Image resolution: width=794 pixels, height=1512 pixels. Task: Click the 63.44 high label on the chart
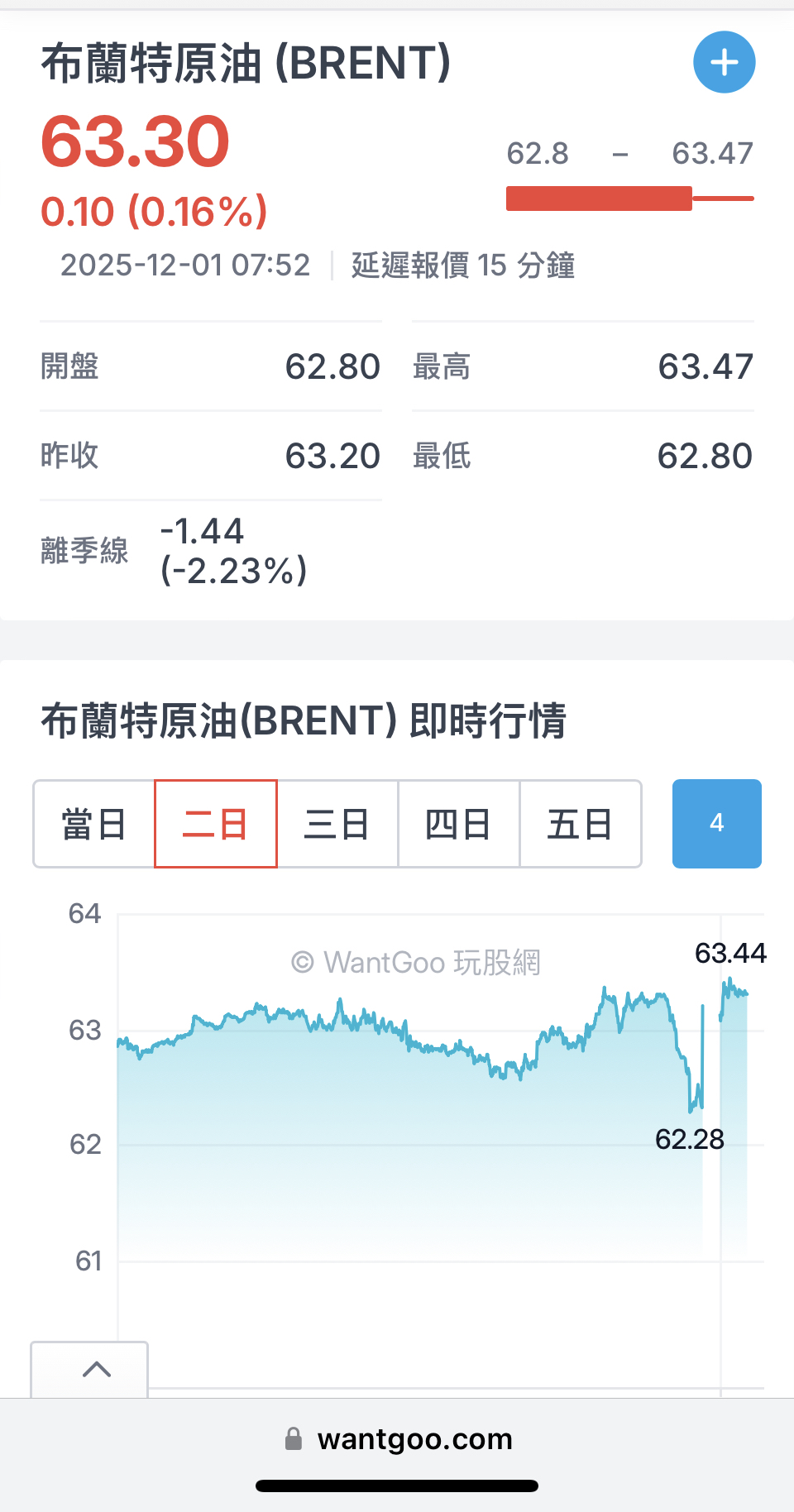(x=731, y=954)
